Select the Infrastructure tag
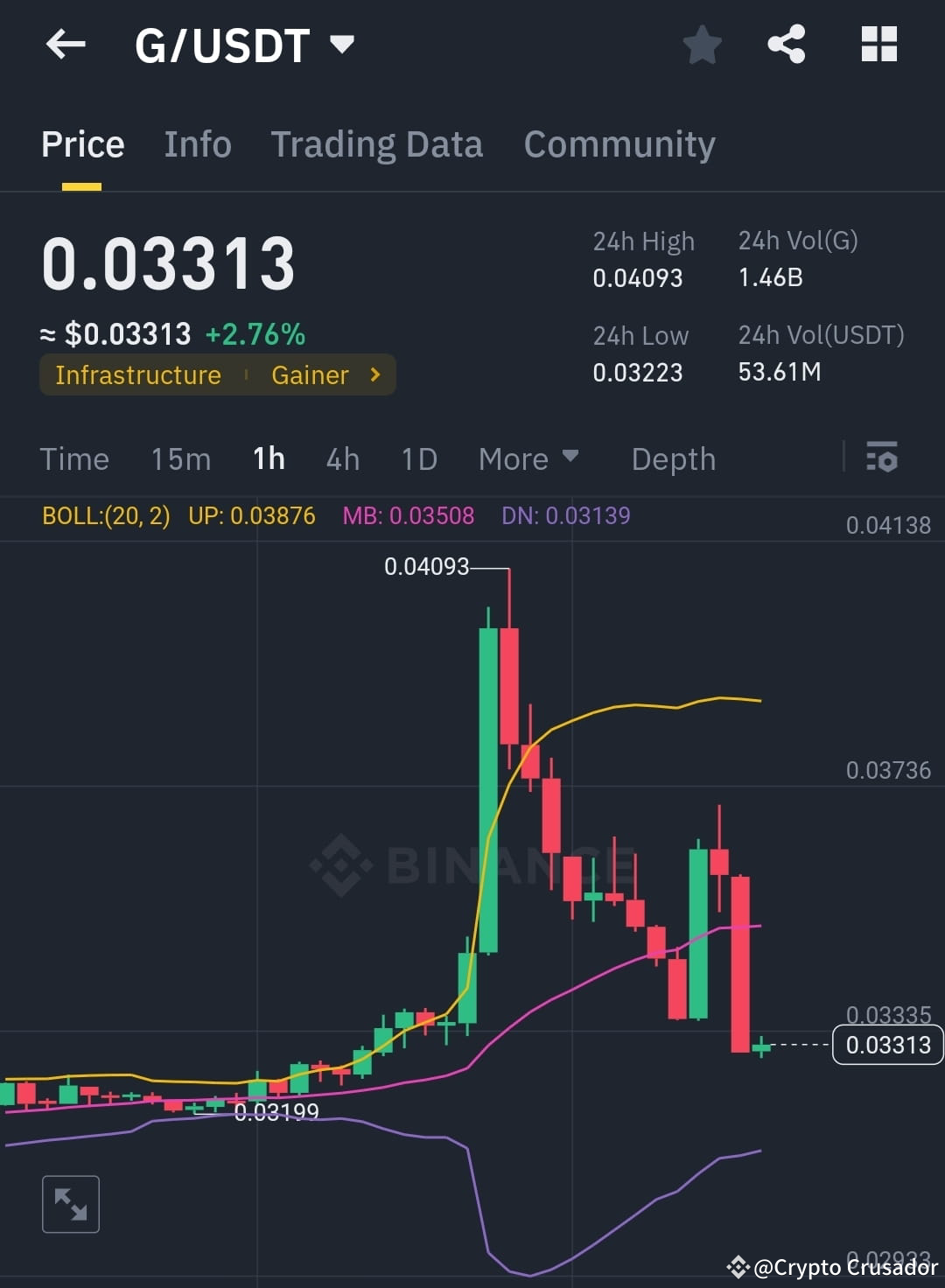 click(x=137, y=374)
